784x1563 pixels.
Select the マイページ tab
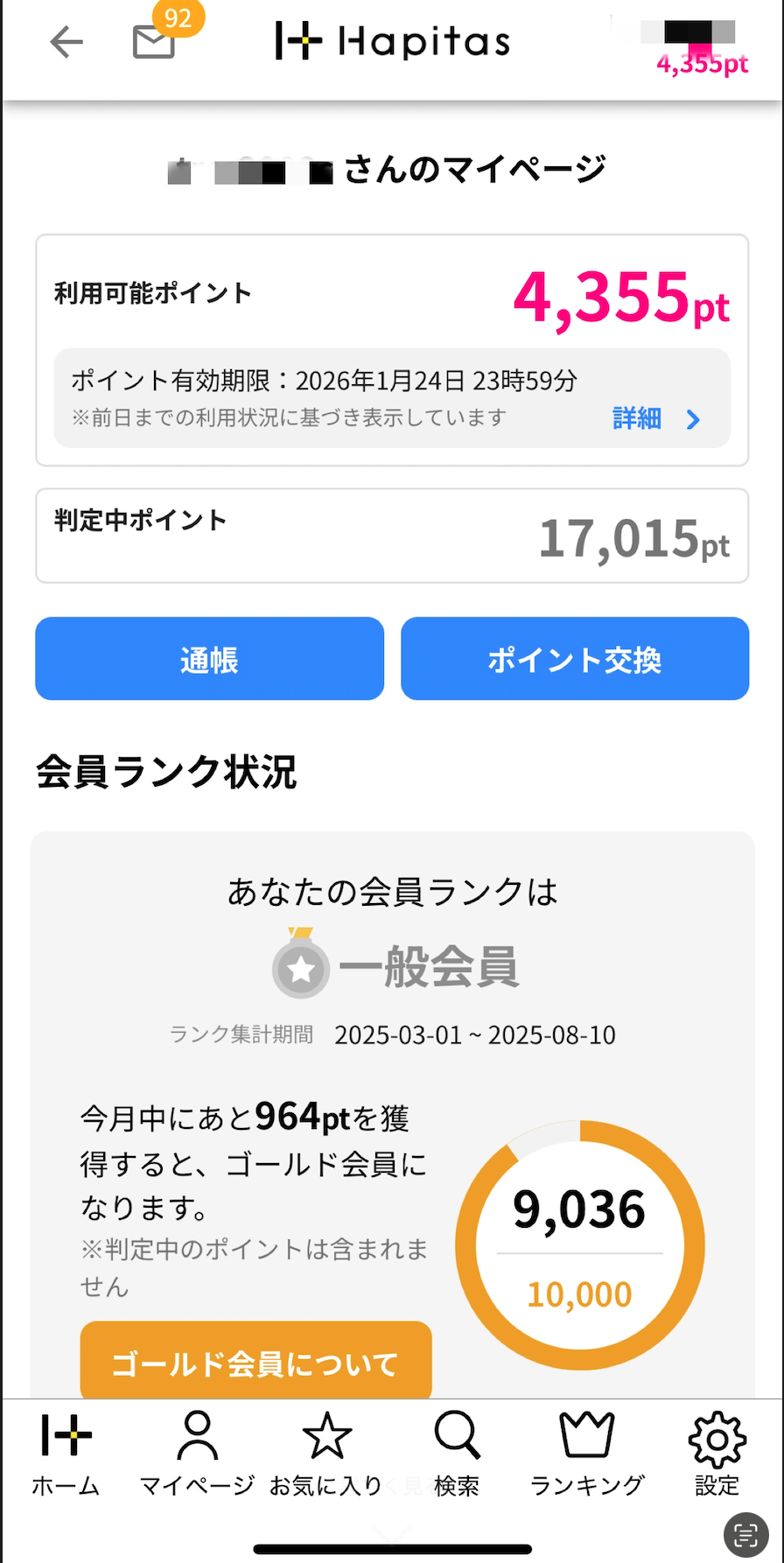pos(197,1454)
